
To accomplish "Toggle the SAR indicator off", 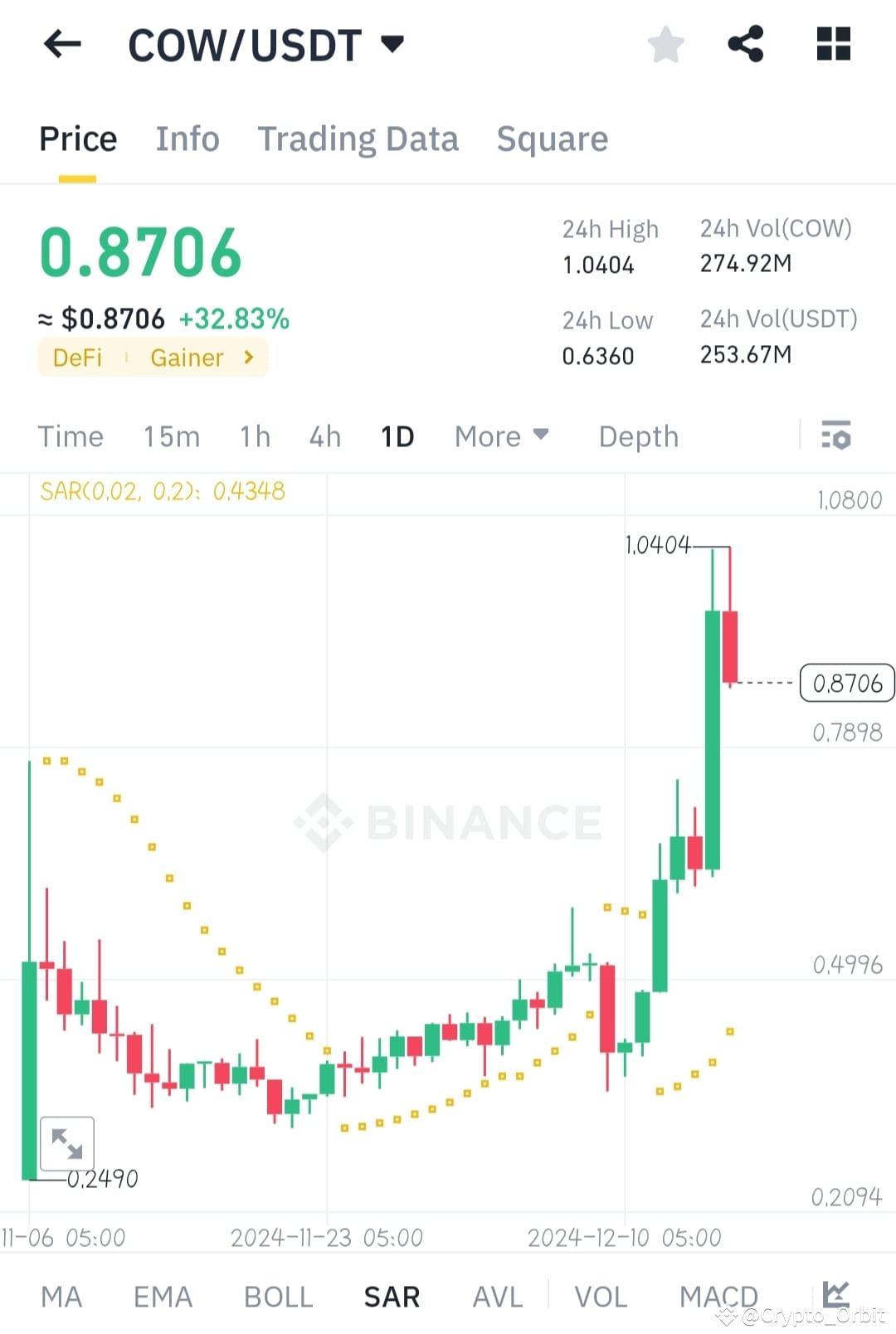I will click(x=391, y=1296).
